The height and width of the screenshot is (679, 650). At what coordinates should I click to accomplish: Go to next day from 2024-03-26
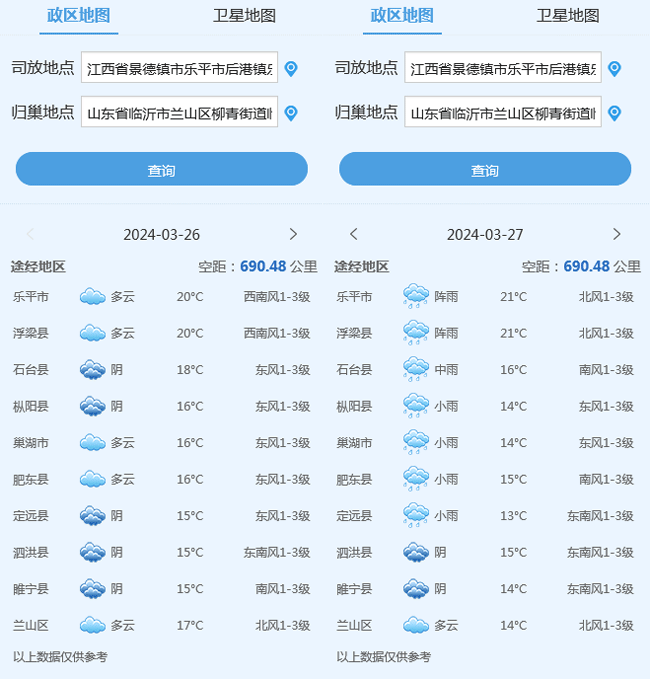[293, 234]
